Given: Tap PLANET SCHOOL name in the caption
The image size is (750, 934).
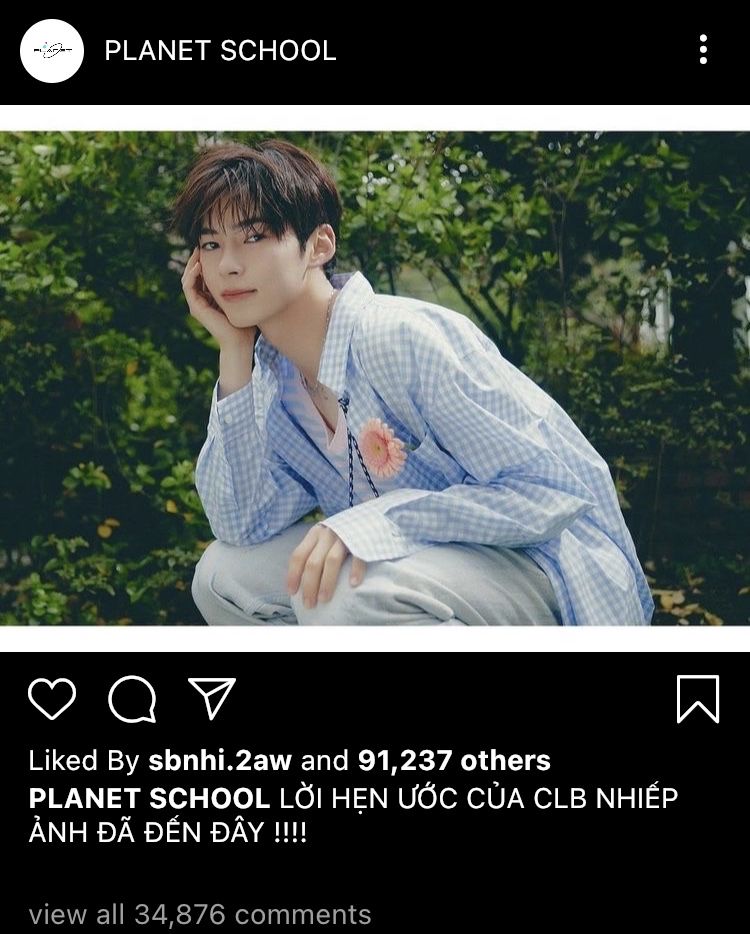Looking at the screenshot, I should pos(149,798).
